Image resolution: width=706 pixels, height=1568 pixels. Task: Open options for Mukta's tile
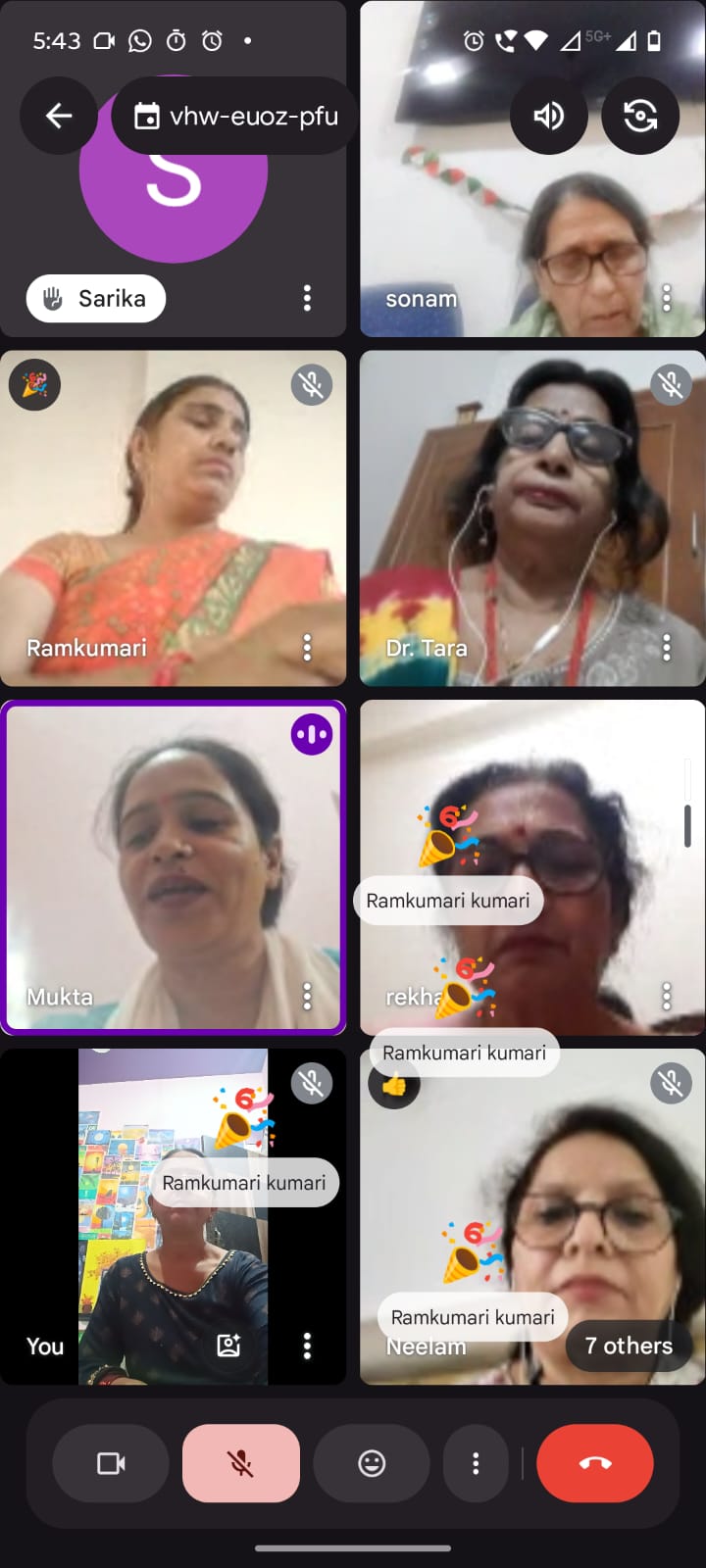click(x=307, y=997)
